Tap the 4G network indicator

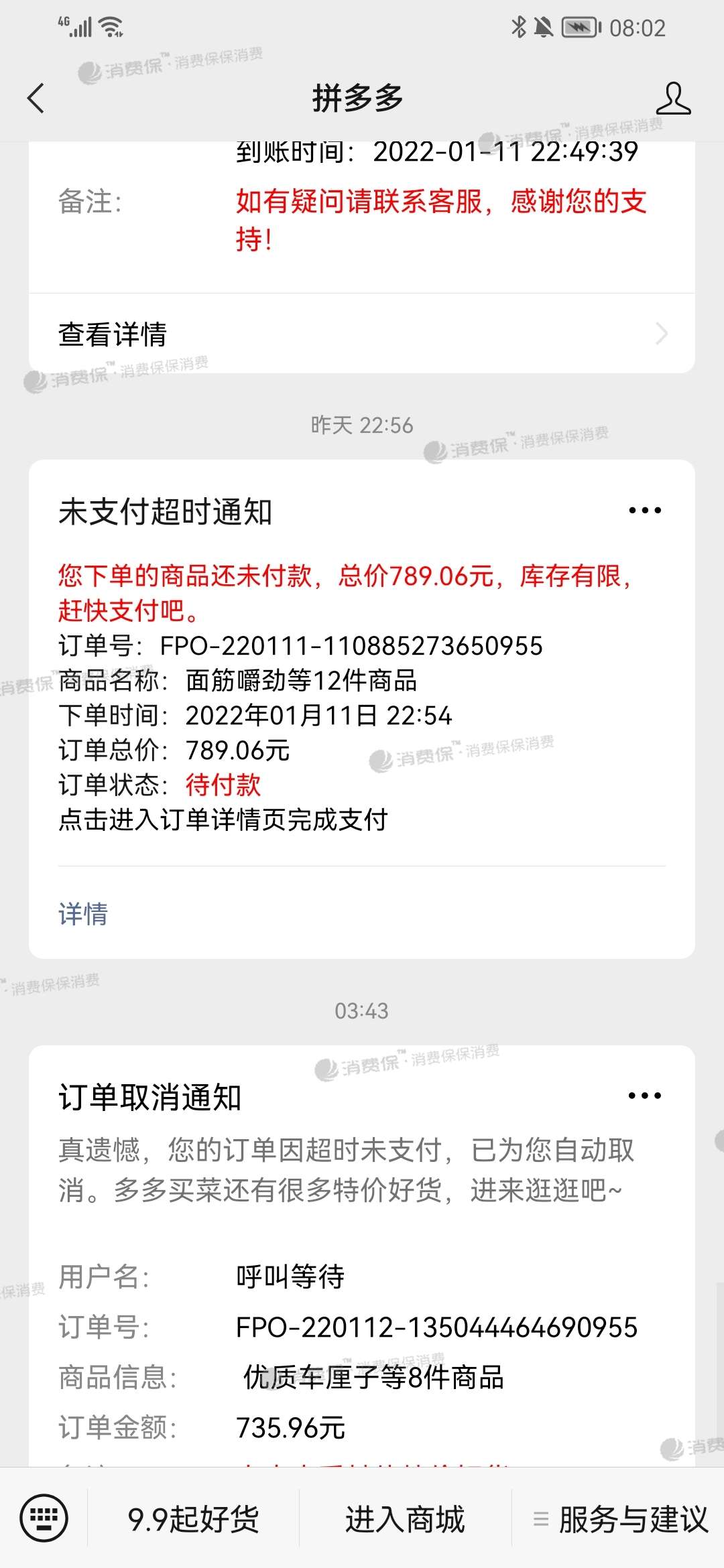[x=63, y=20]
